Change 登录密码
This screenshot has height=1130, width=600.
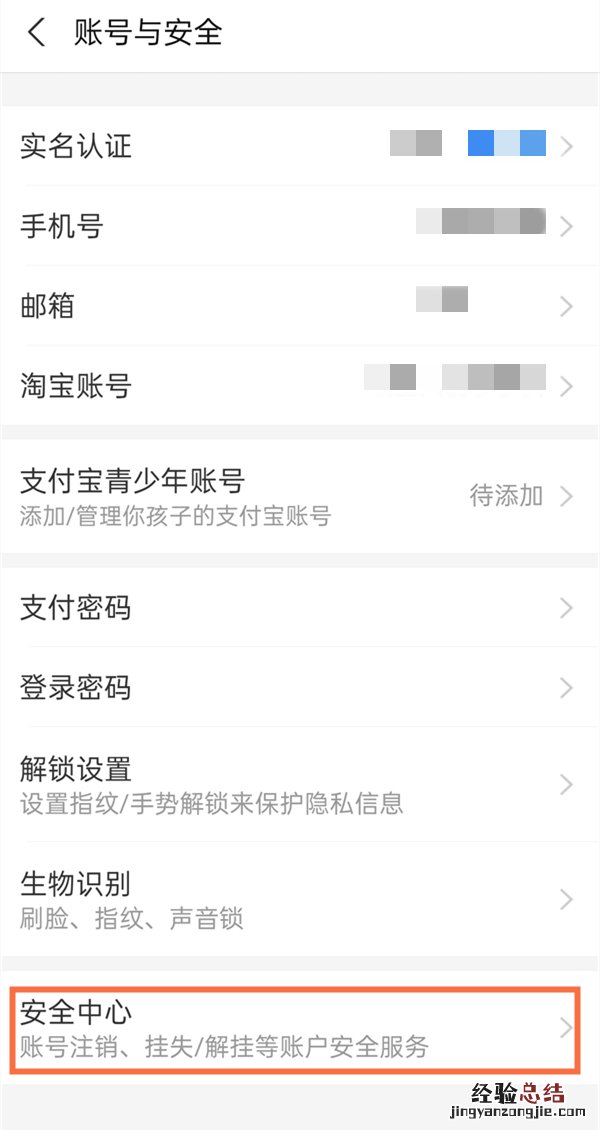click(298, 688)
